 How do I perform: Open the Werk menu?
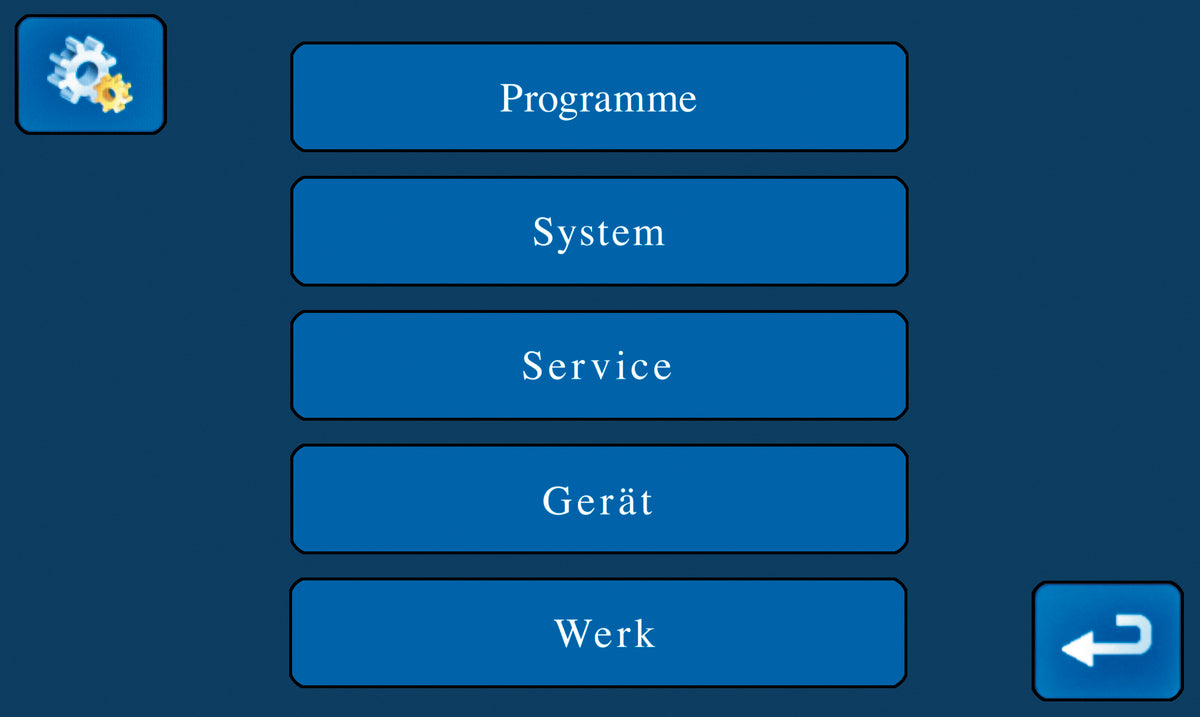point(599,633)
